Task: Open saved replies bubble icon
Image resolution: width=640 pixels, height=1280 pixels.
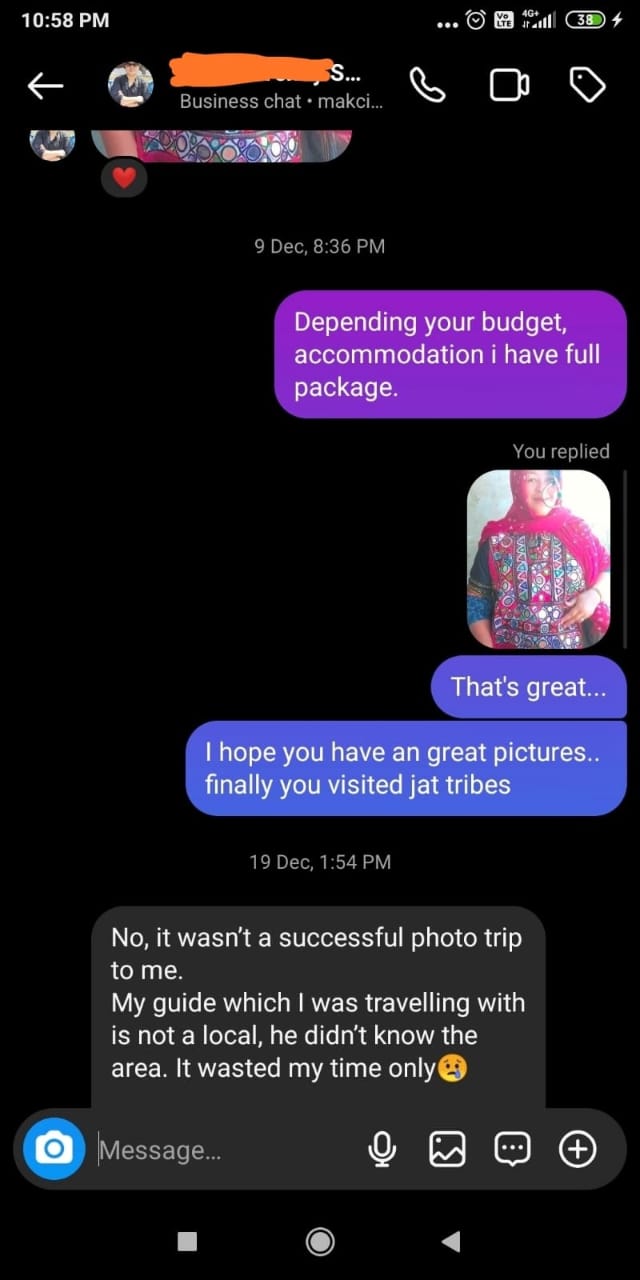Action: click(x=512, y=1150)
